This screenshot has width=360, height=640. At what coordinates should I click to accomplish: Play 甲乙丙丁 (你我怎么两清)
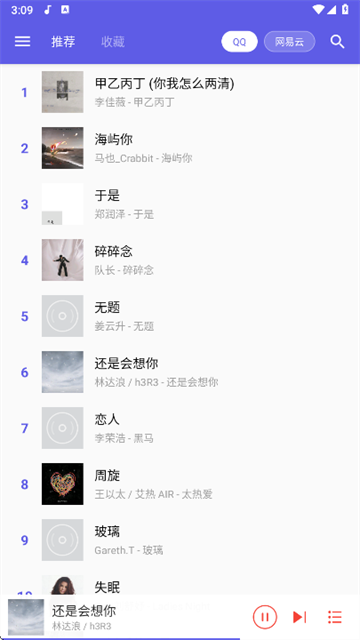[180, 92]
